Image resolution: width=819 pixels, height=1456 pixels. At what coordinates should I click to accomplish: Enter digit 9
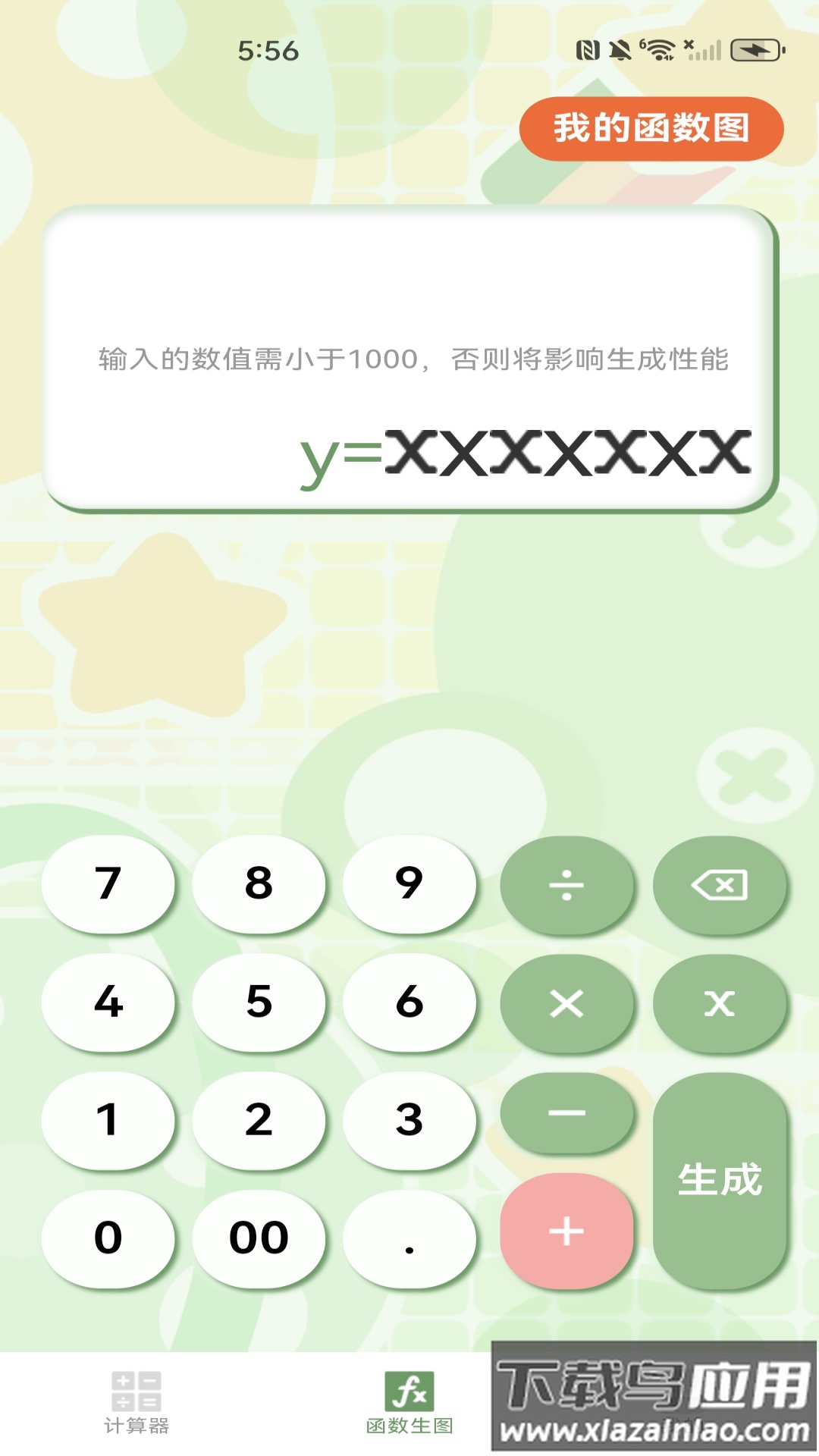[x=409, y=884]
